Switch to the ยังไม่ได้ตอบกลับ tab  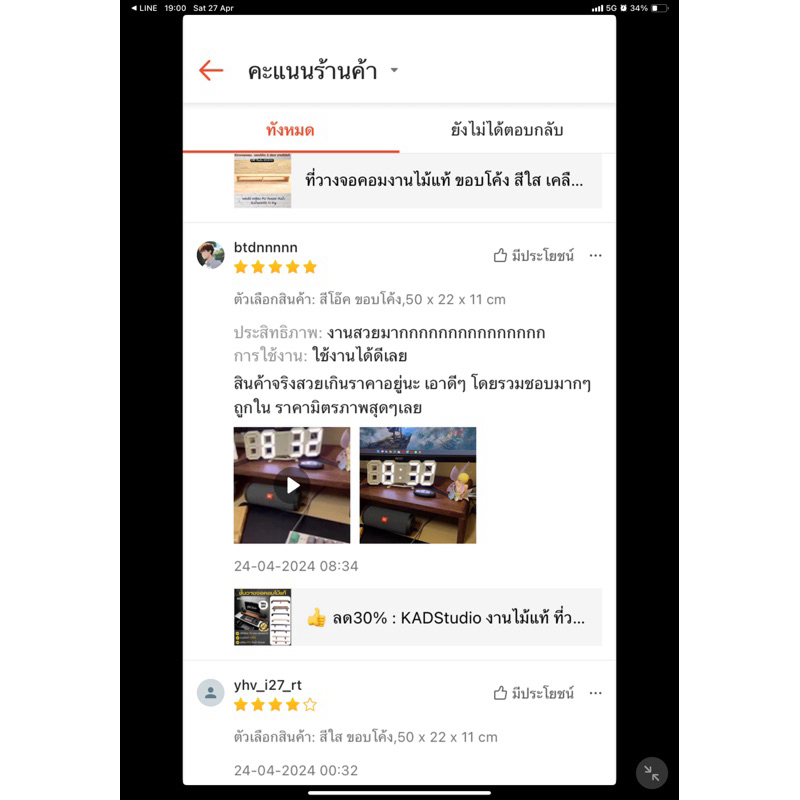[507, 130]
